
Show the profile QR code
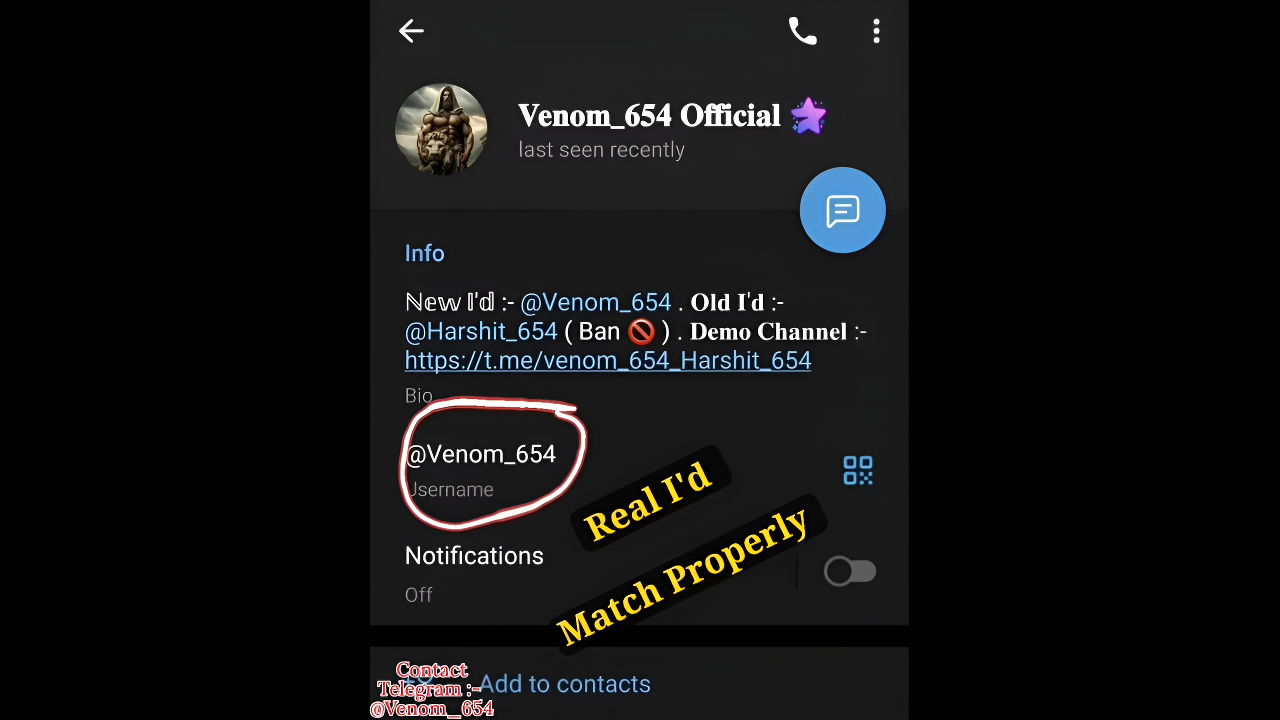coord(857,470)
